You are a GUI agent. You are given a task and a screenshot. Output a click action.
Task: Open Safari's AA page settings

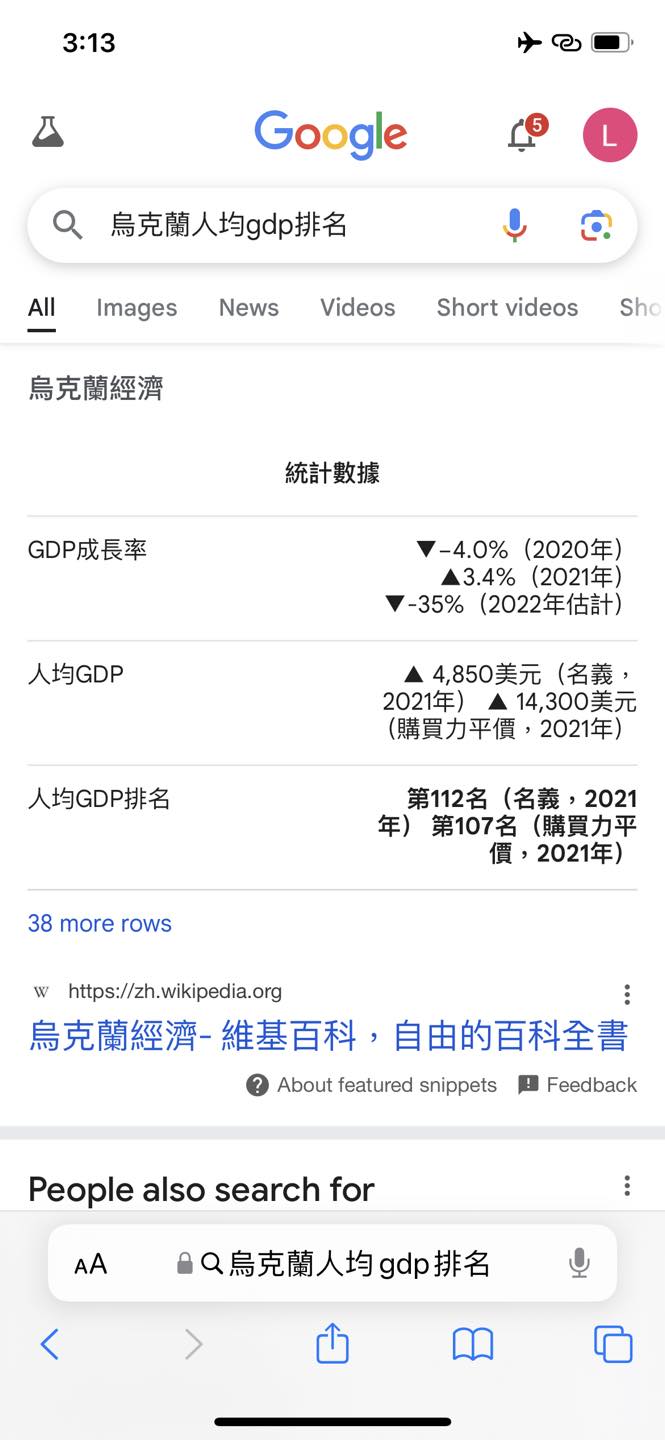click(x=90, y=1264)
